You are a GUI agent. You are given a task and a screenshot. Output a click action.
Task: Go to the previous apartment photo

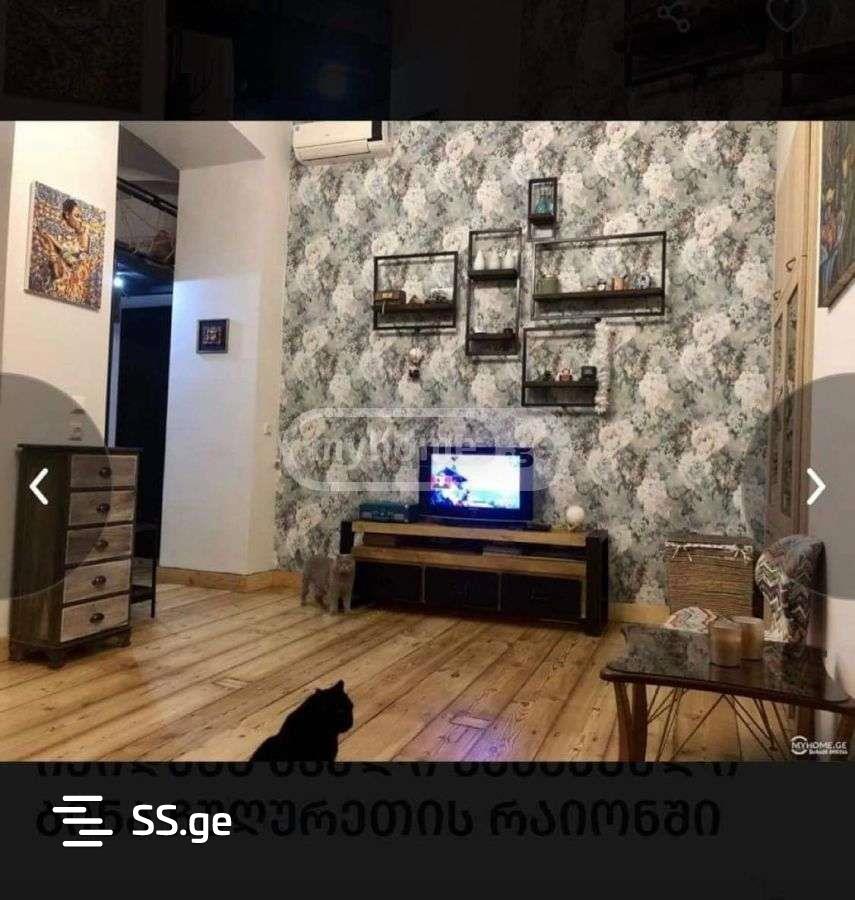click(38, 487)
